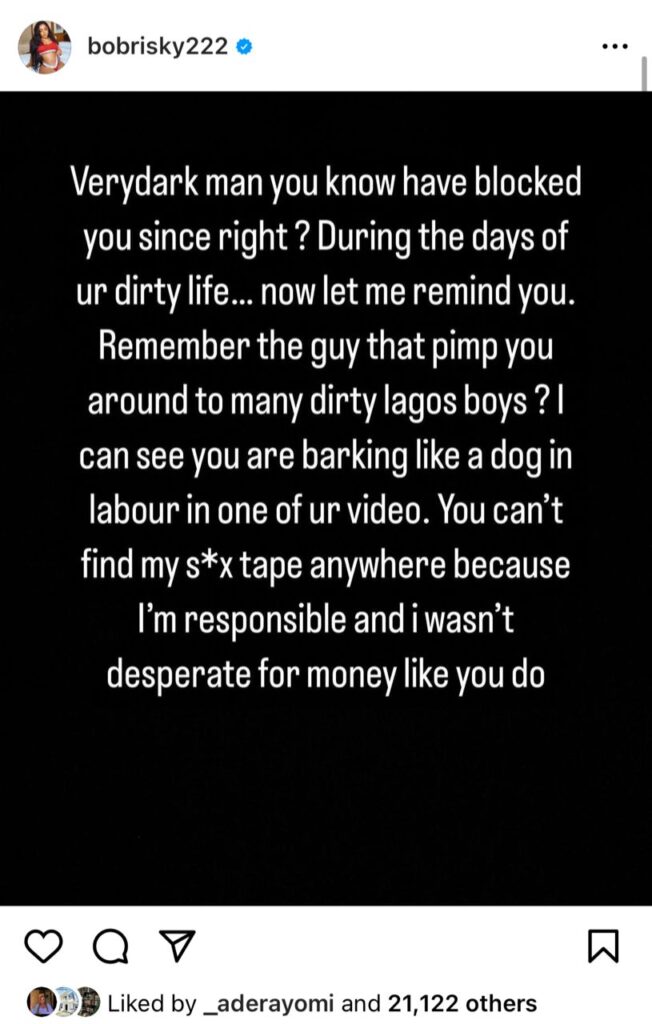Open the post's three-dot options menu
The width and height of the screenshot is (652, 1024).
click(612, 46)
